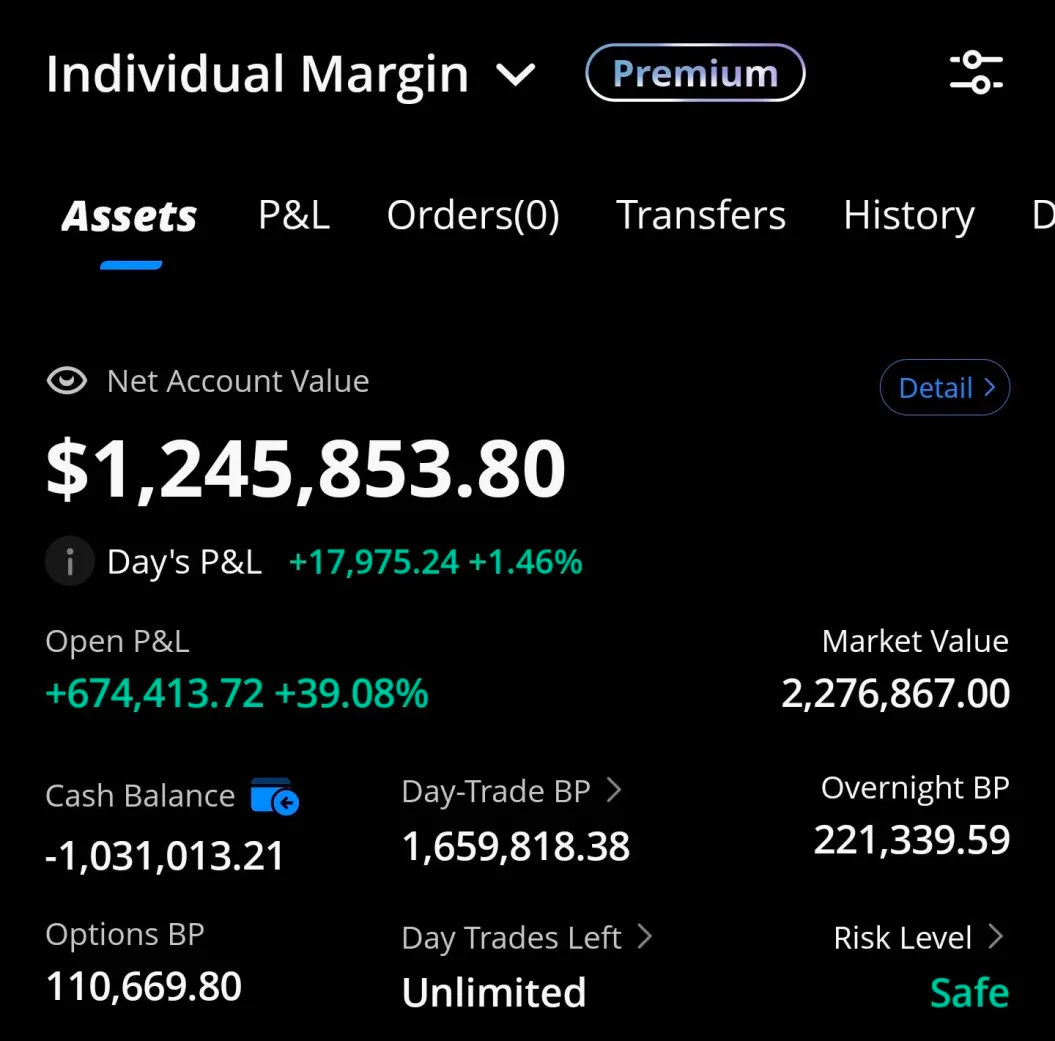Tap the Cash Balance transfer wallet icon
This screenshot has height=1041, width=1055.
[274, 796]
